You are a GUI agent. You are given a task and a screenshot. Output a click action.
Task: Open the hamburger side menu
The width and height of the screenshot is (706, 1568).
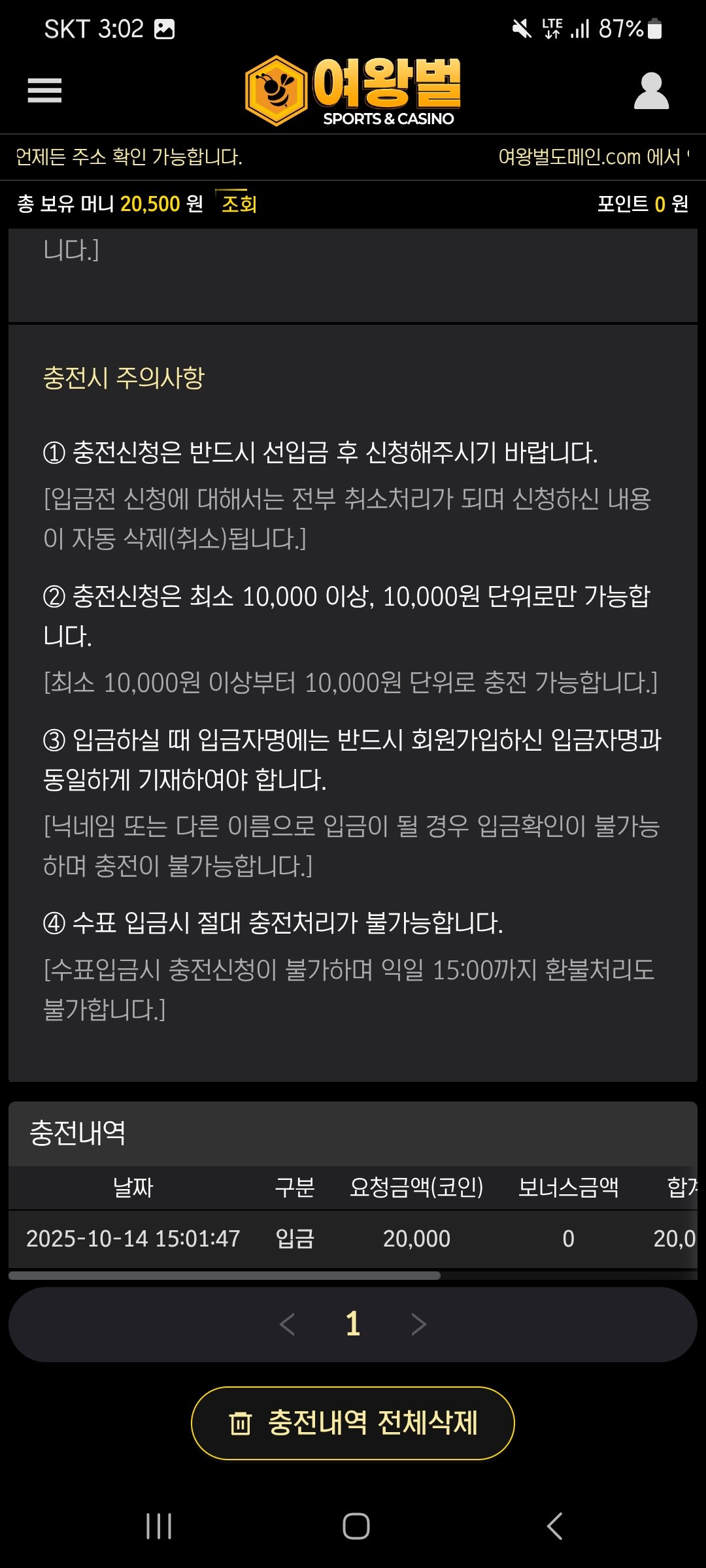click(44, 90)
